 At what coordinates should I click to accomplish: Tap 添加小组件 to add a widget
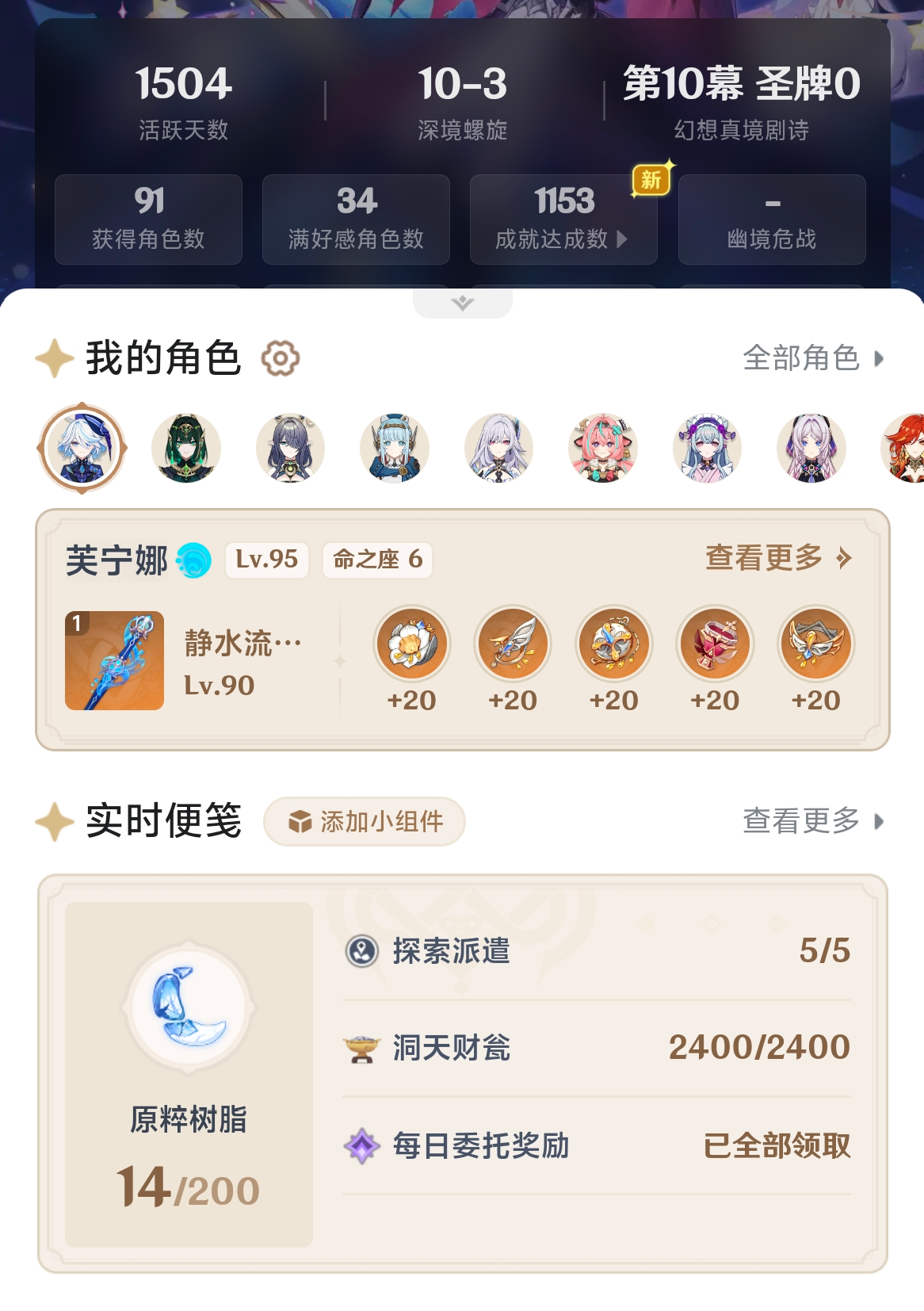click(x=365, y=821)
